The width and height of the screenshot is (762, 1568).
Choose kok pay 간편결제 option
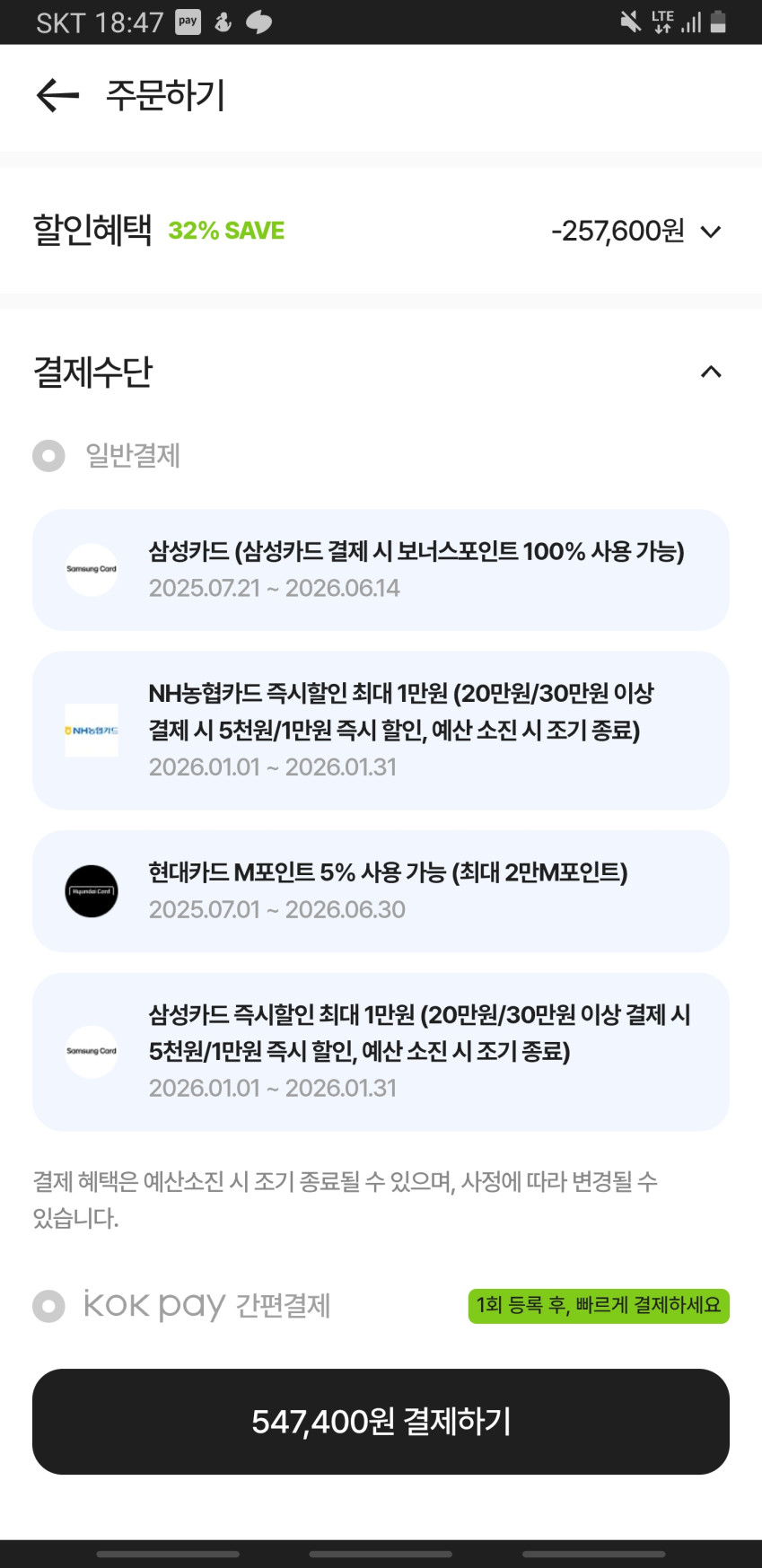pyautogui.click(x=48, y=1306)
